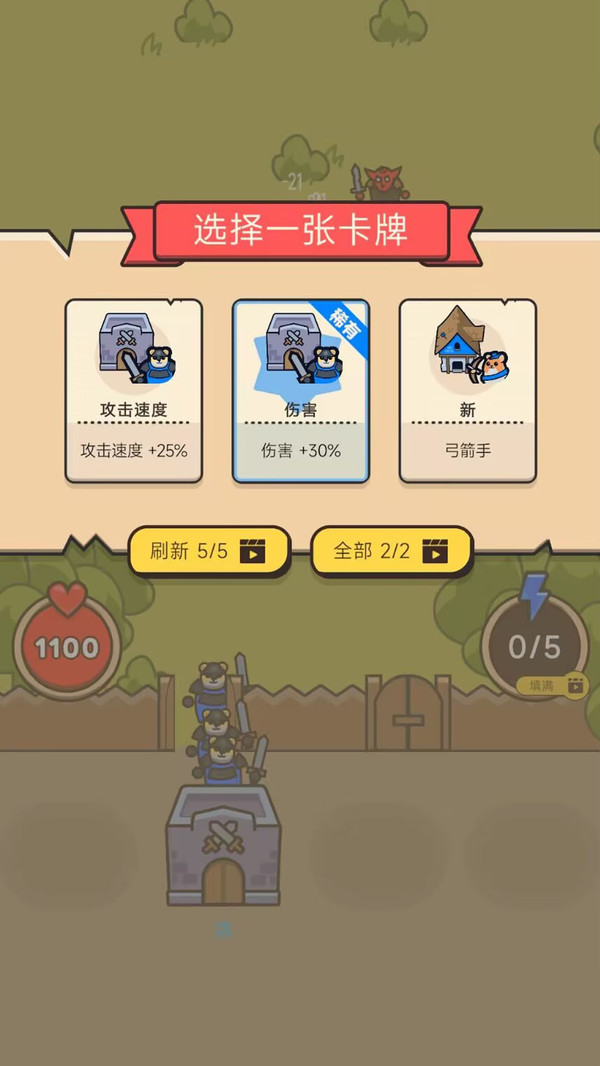This screenshot has width=600, height=1066.
Task: Tap the 刷新 5/5 refresh button
Action: [x=209, y=551]
